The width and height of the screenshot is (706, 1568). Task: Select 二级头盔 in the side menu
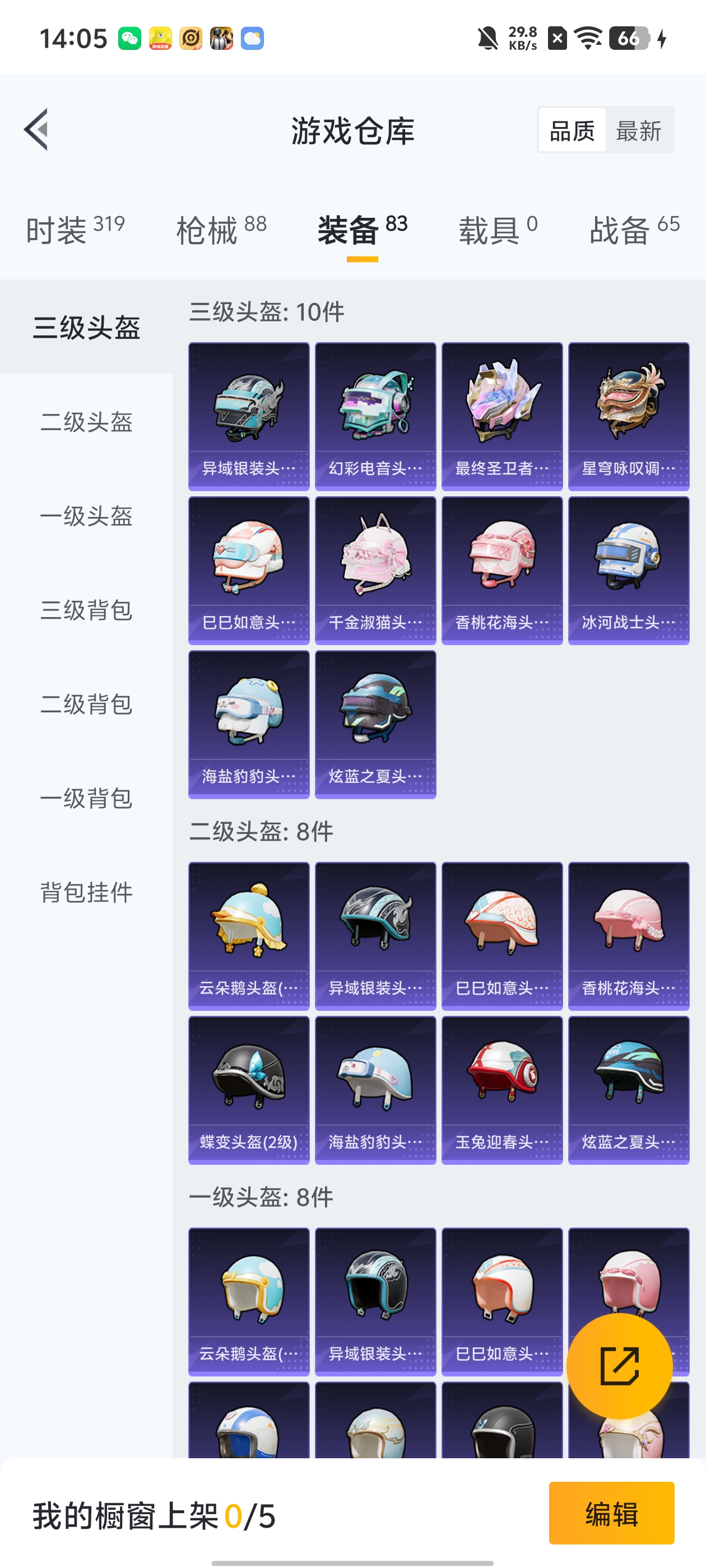point(86,422)
